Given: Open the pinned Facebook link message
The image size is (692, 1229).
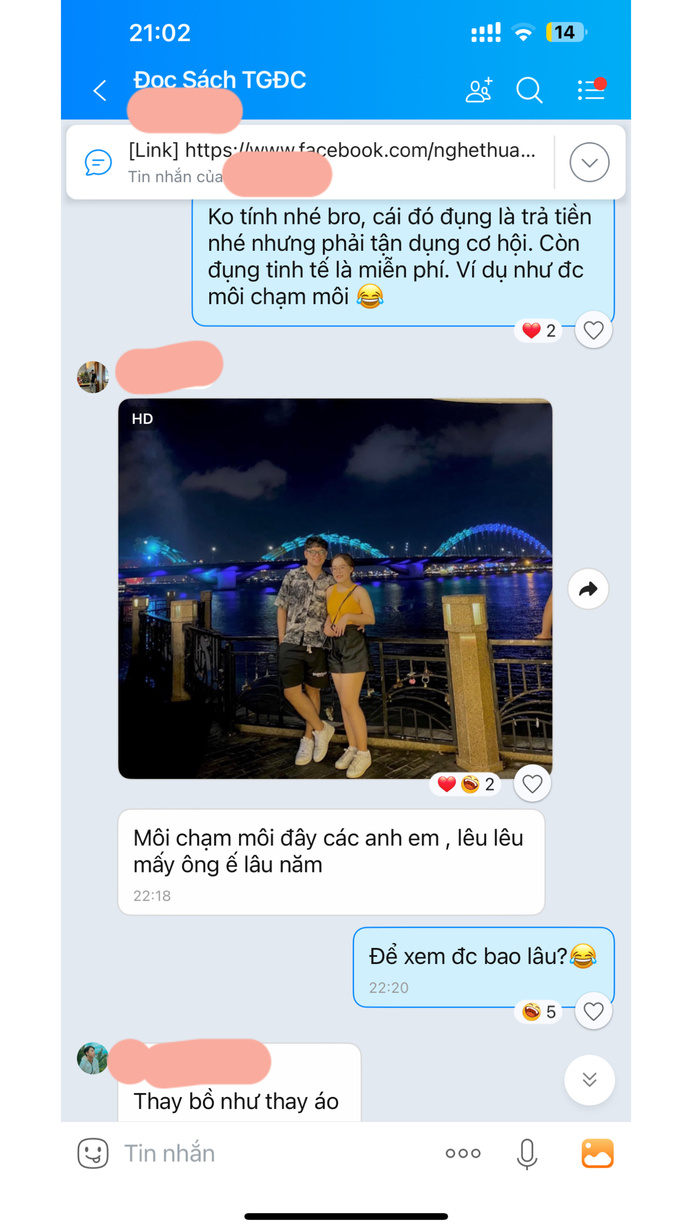Looking at the screenshot, I should tap(330, 162).
